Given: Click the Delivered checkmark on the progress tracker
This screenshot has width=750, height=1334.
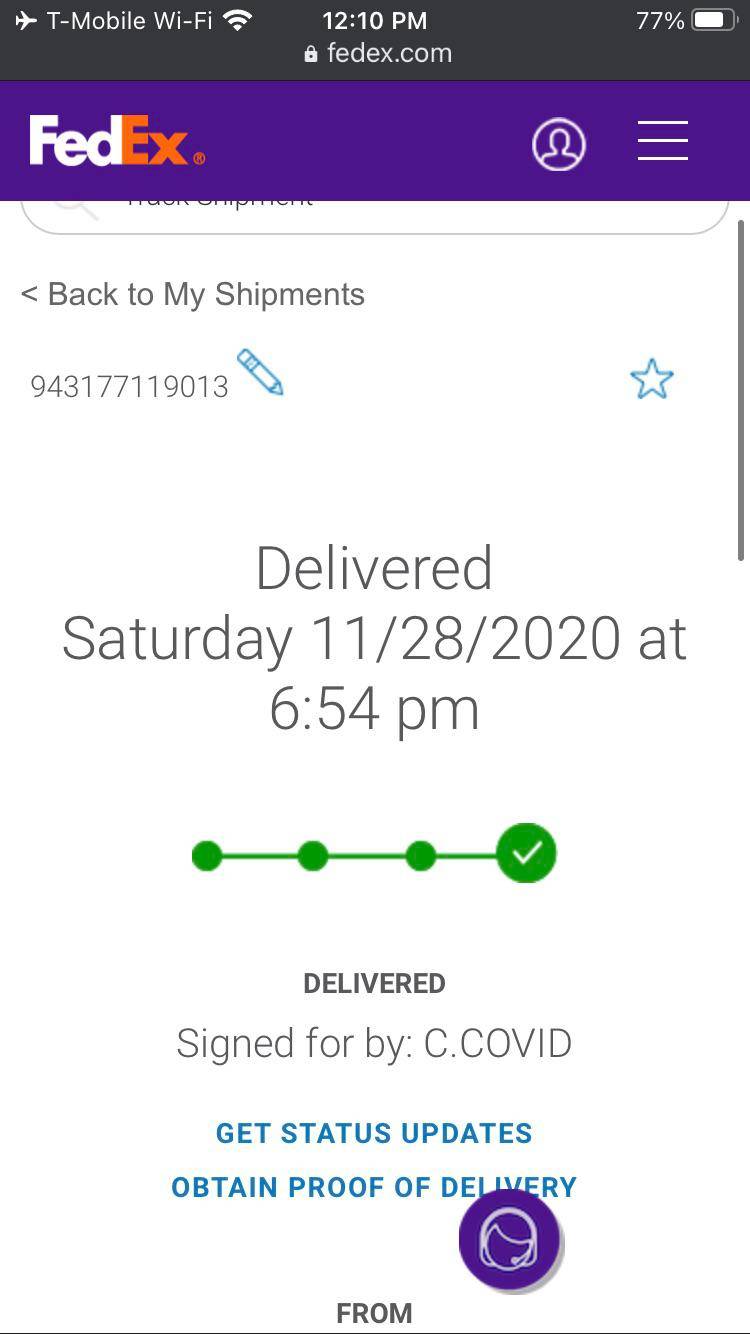Looking at the screenshot, I should (x=525, y=853).
